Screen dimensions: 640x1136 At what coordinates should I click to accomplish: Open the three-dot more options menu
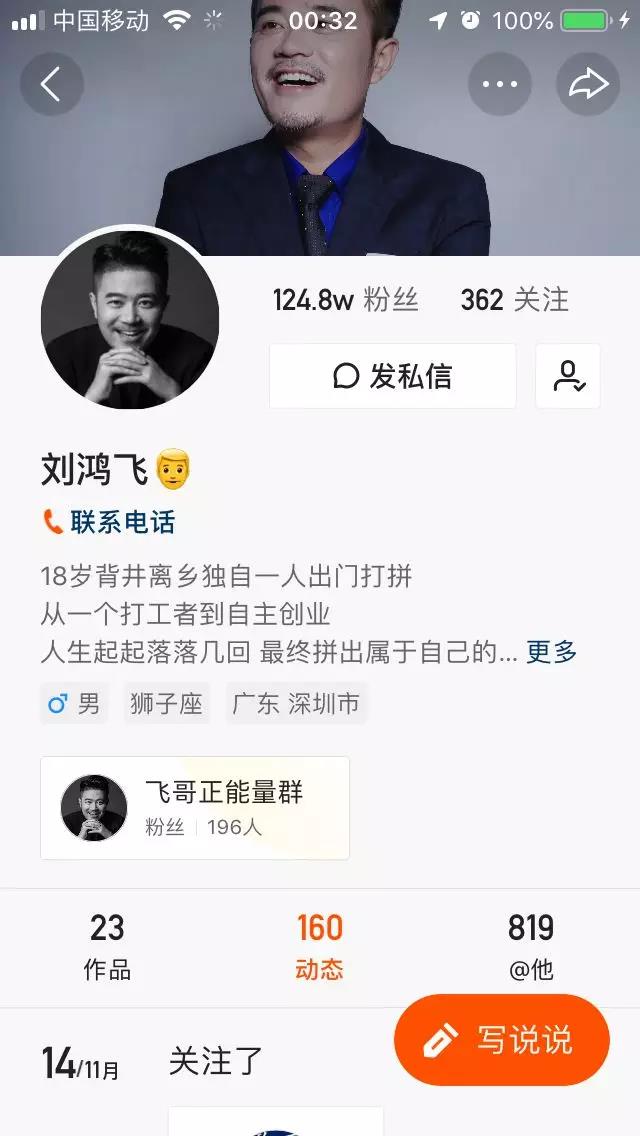(x=500, y=84)
